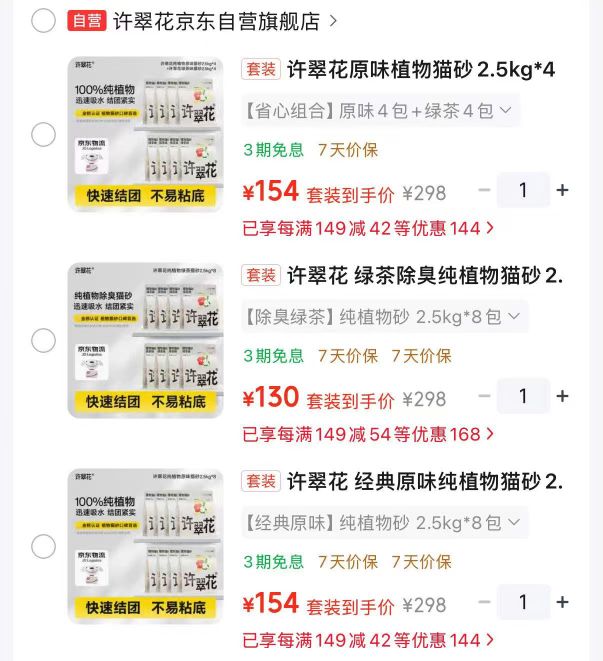Select the 原味植物猫砂 2.5kg*4 item checkbox
The width and height of the screenshot is (603, 661).
pos(43,134)
